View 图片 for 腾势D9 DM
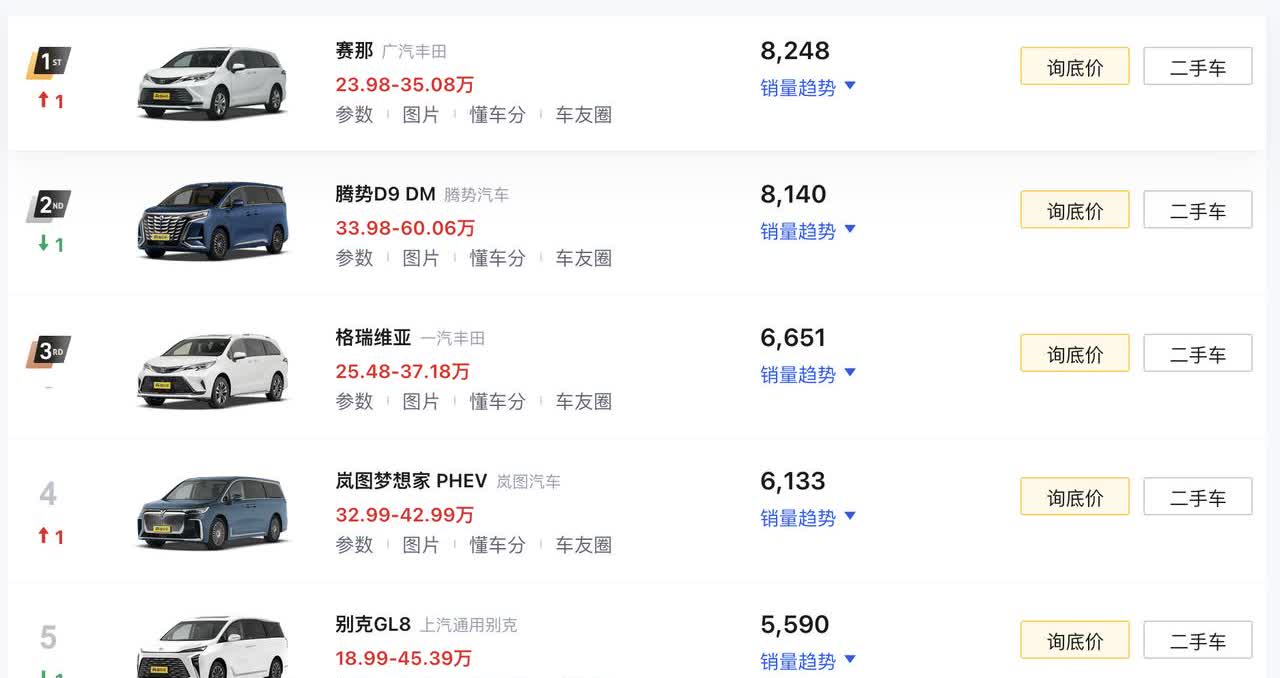The image size is (1280, 678). (x=420, y=258)
